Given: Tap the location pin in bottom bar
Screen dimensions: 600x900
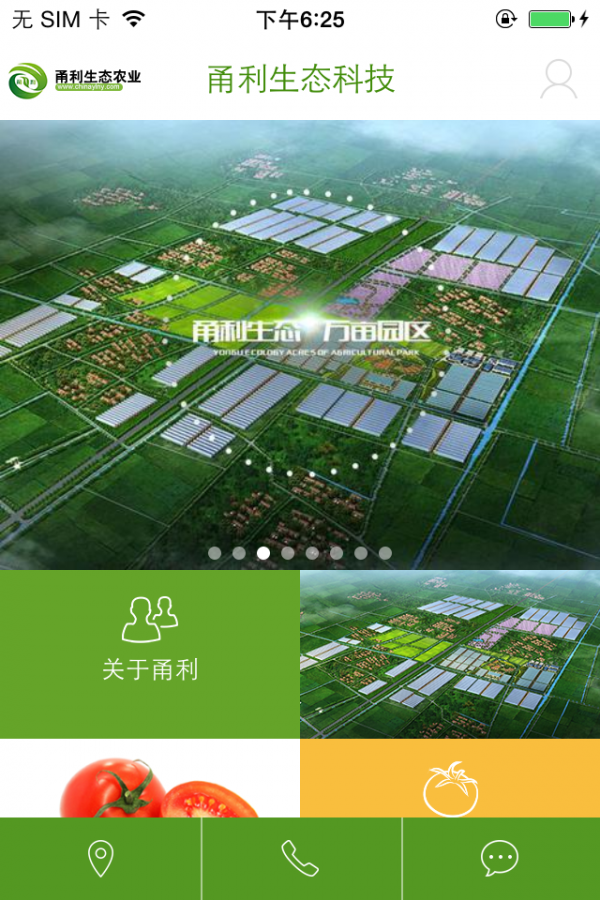Looking at the screenshot, I should [100, 858].
